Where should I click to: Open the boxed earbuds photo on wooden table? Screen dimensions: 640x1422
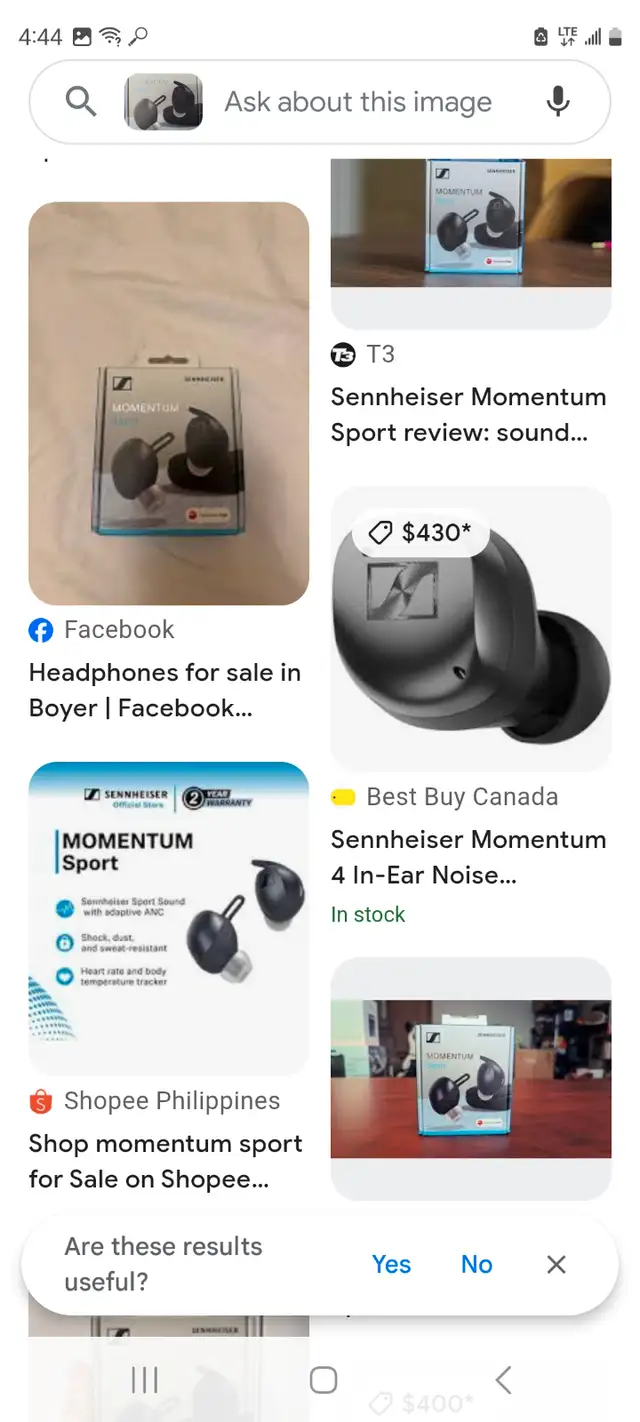tap(470, 1078)
